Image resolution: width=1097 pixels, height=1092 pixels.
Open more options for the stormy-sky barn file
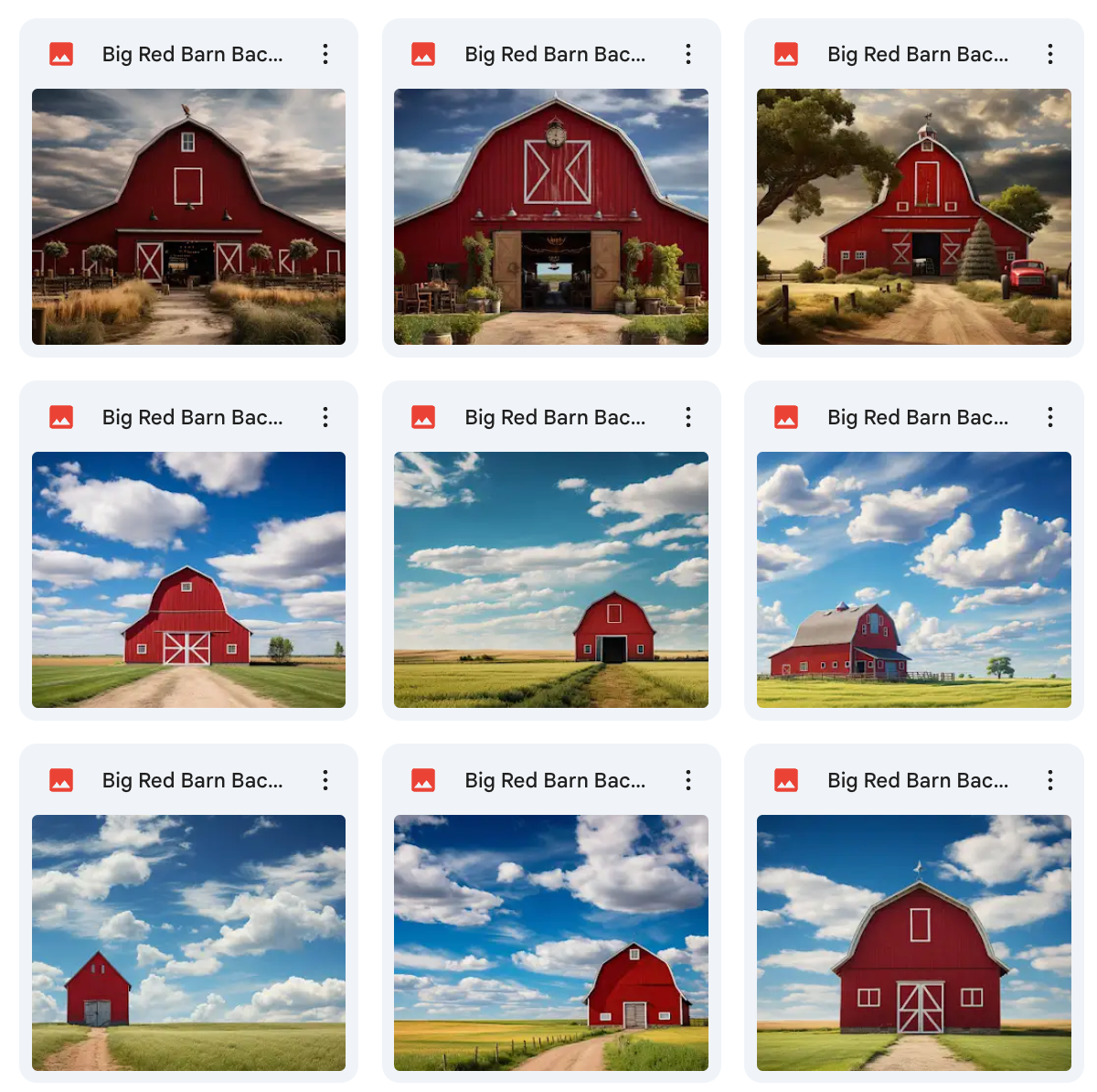(x=325, y=54)
